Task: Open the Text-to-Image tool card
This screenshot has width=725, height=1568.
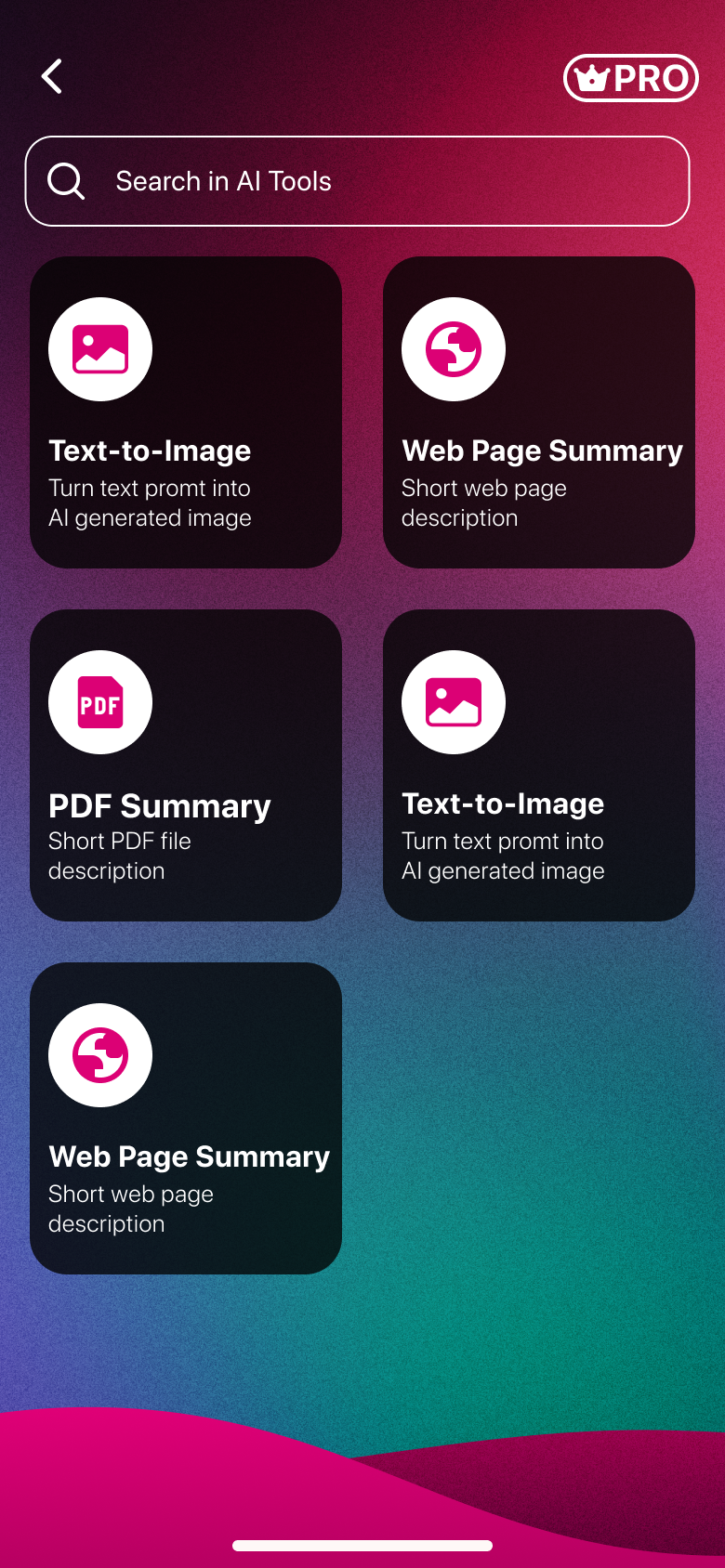Action: click(185, 412)
